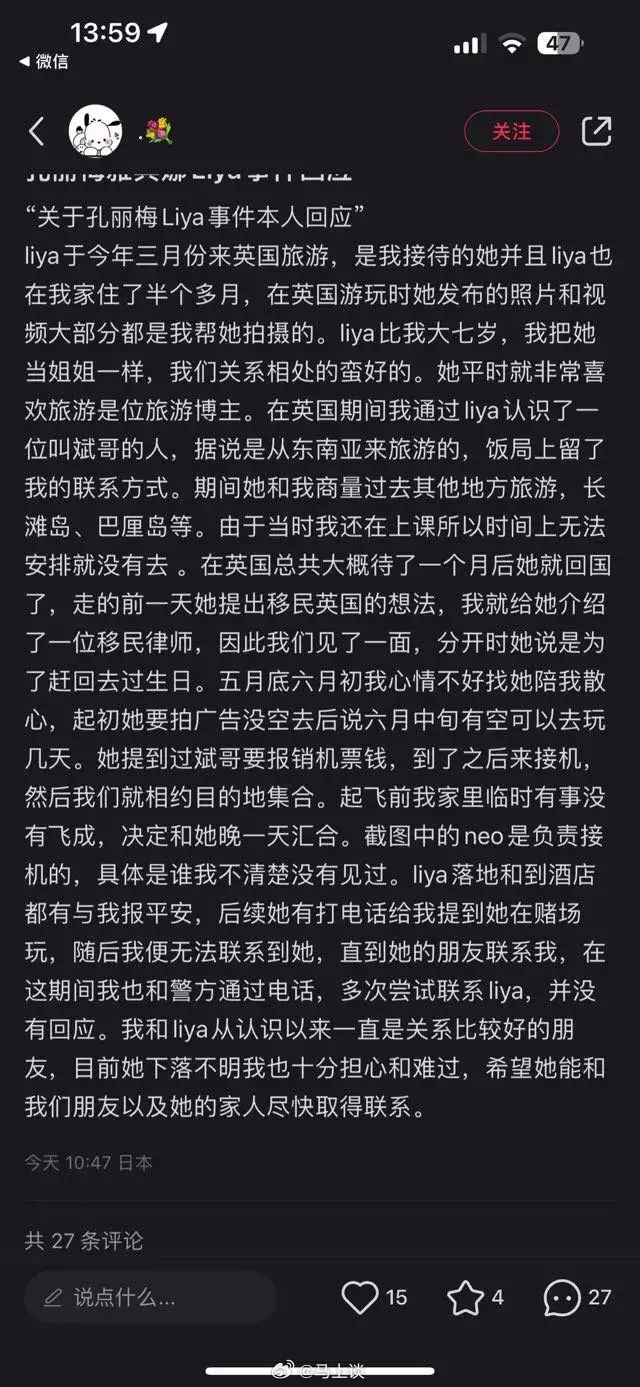Add this post to favorites
This screenshot has width=640, height=1387.
click(x=465, y=1298)
